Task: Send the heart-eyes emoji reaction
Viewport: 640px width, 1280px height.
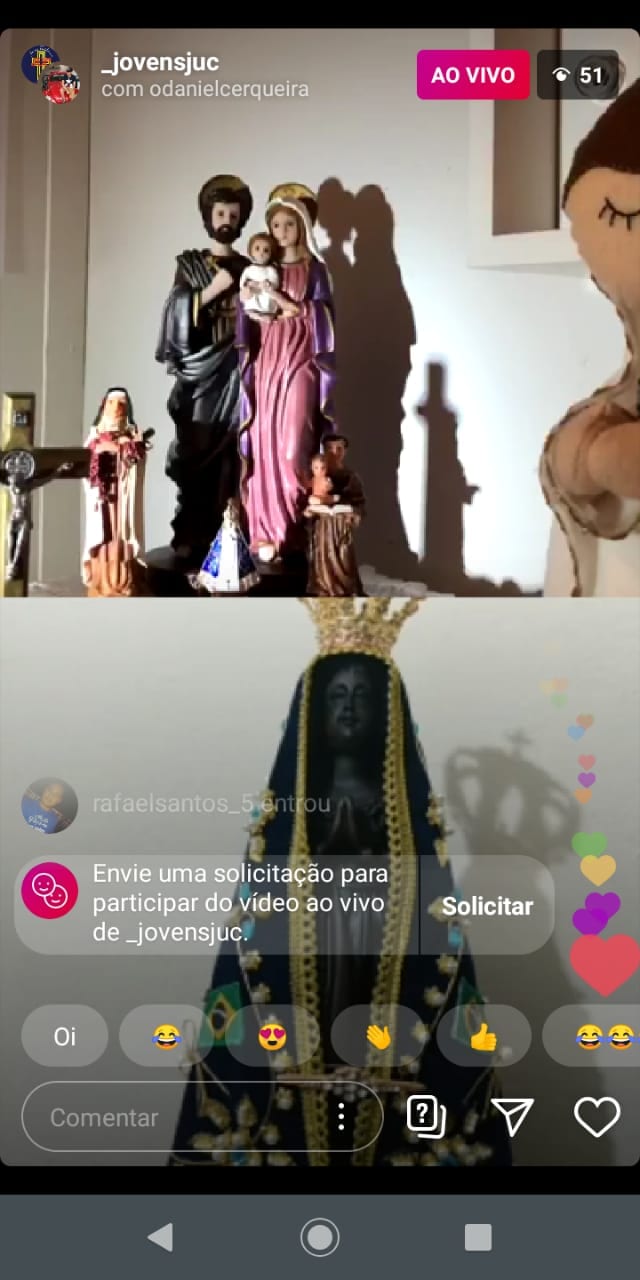Action: tap(272, 1036)
